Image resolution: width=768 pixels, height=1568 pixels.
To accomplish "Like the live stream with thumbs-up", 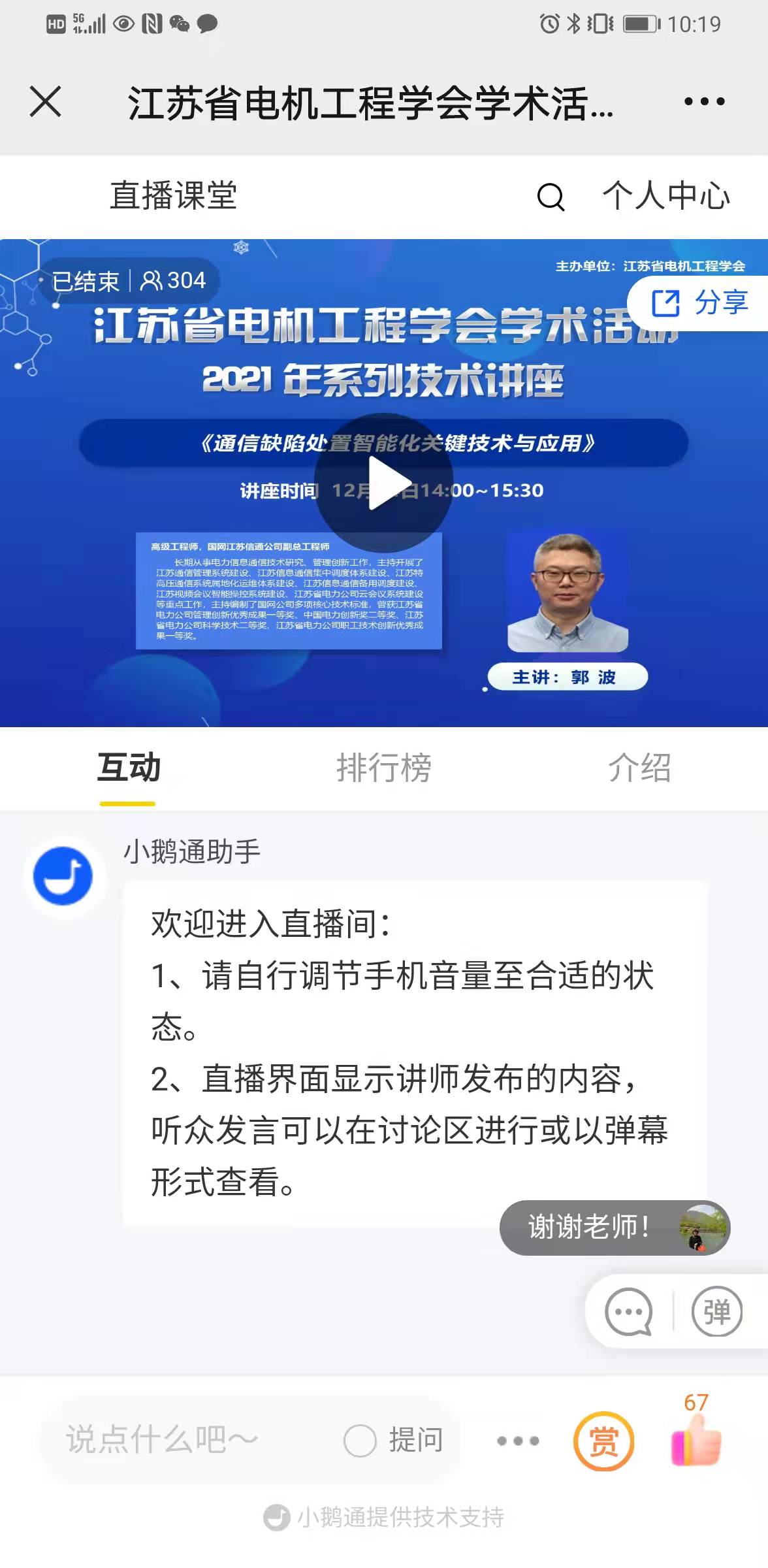I will [696, 1439].
